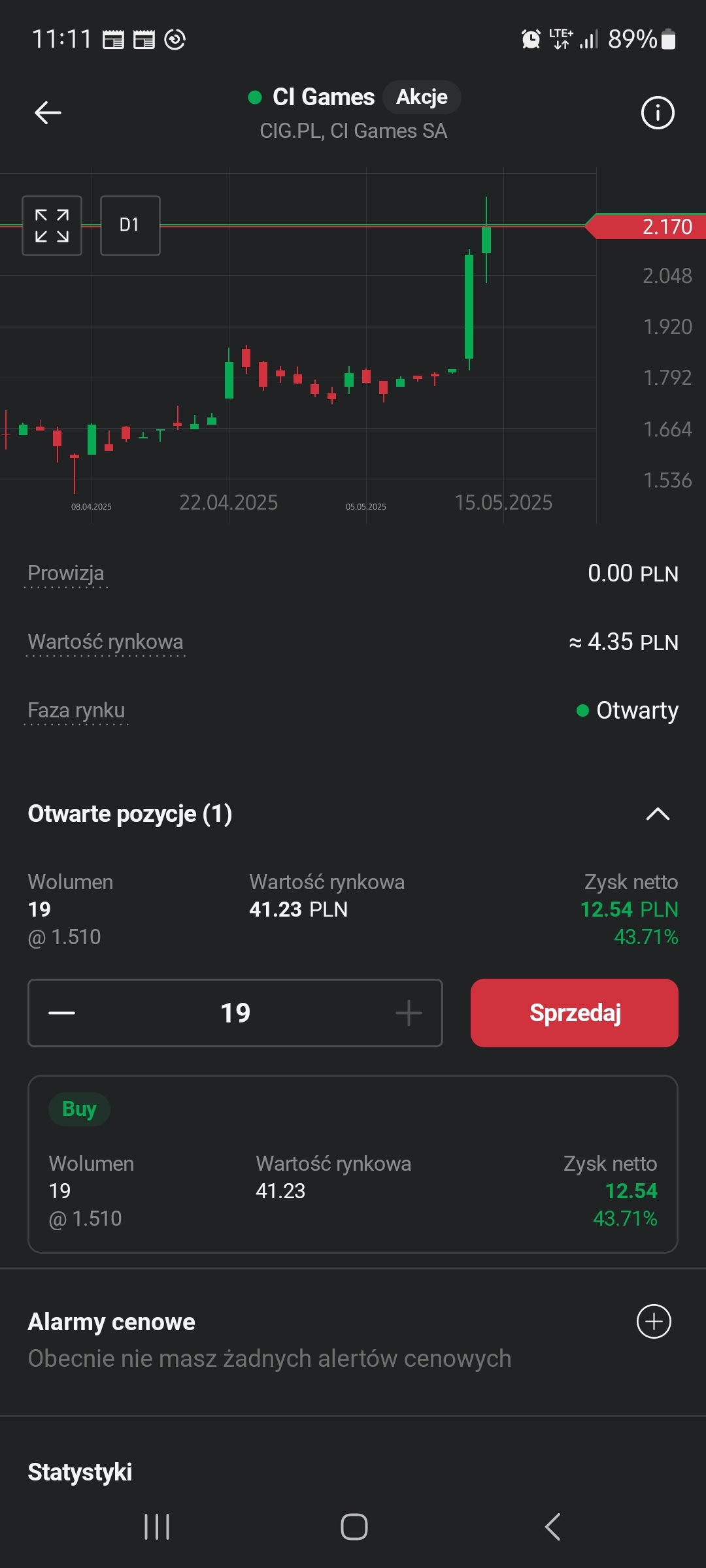The image size is (706, 1568).
Task: Show the Faza rynku explanation
Action: 76,711
